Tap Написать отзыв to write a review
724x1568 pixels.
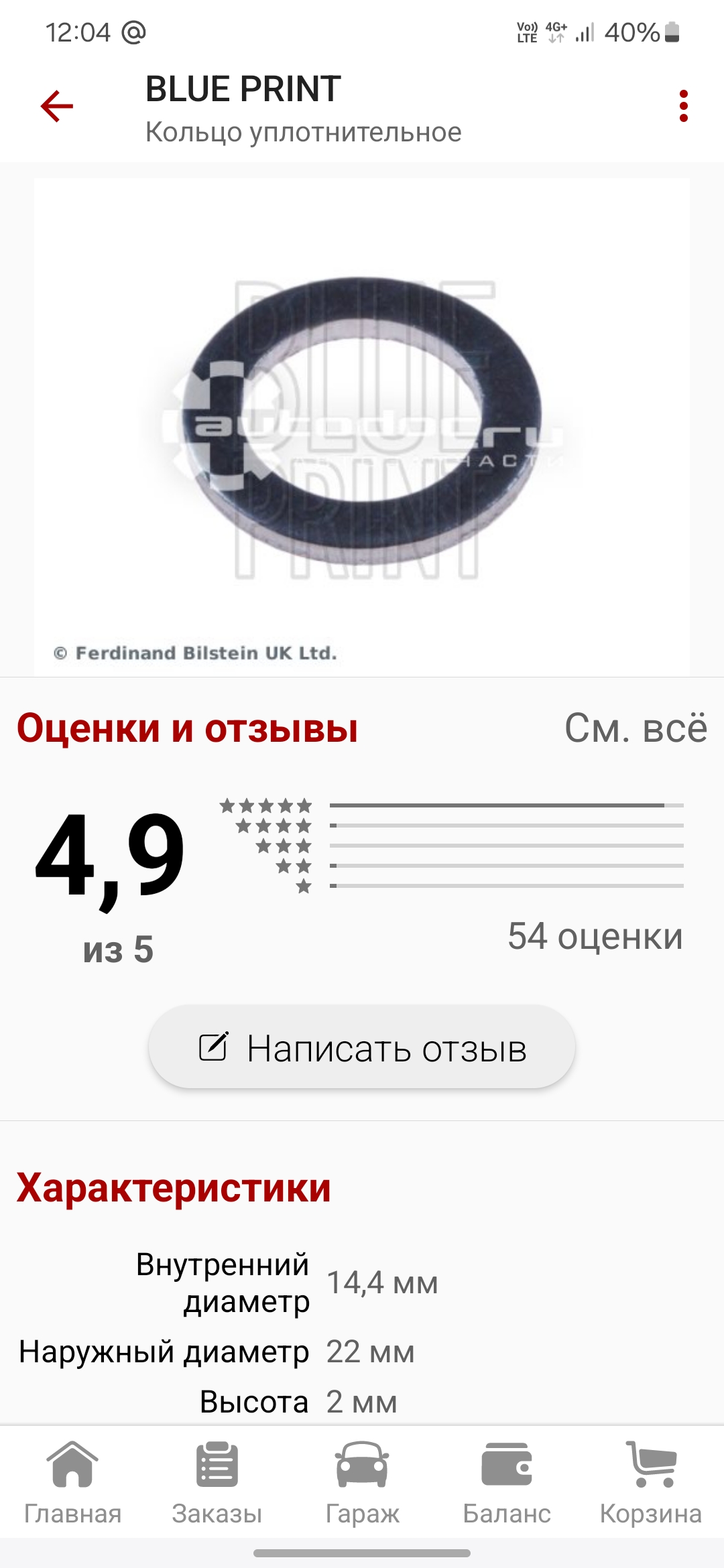362,1047
